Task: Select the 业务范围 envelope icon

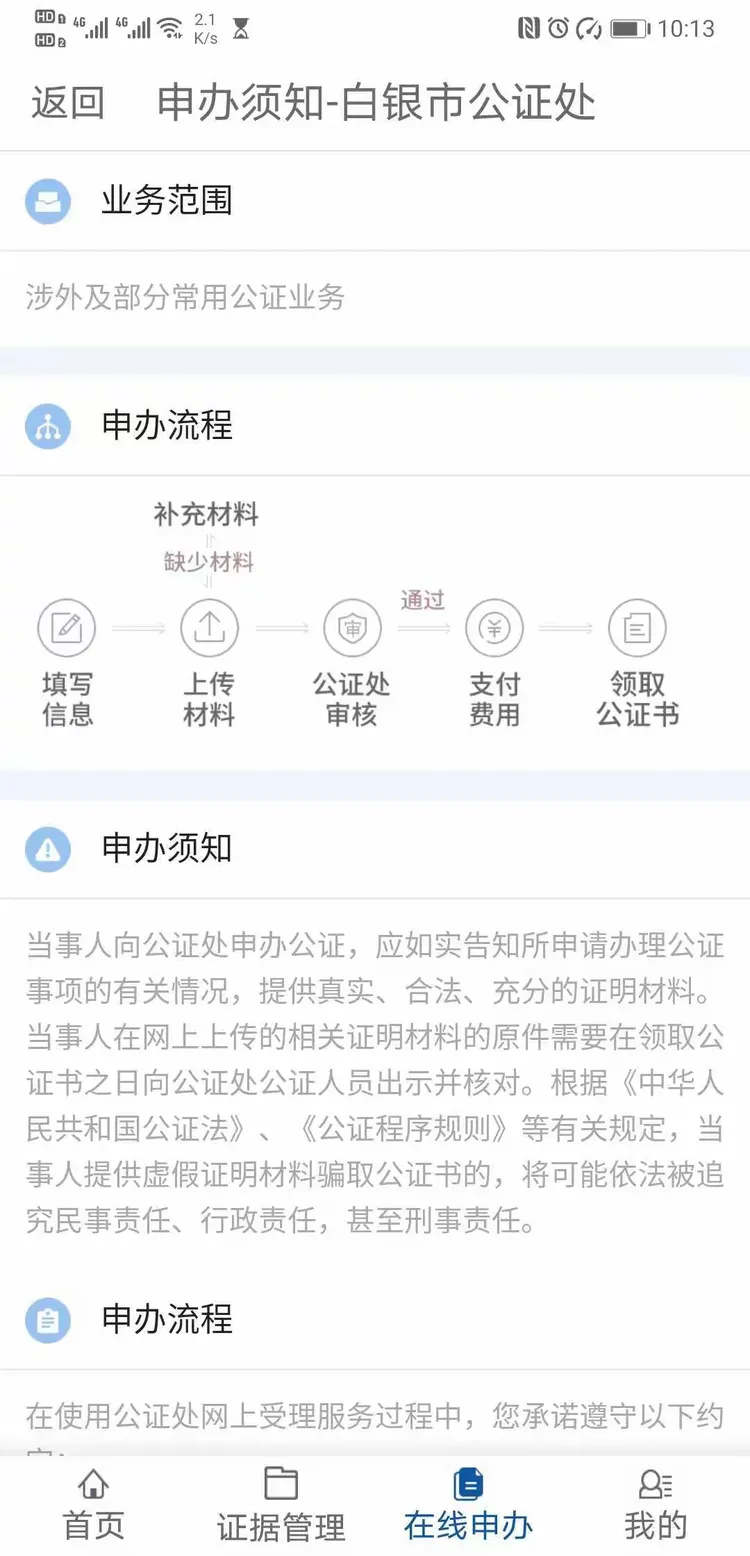Action: (47, 201)
